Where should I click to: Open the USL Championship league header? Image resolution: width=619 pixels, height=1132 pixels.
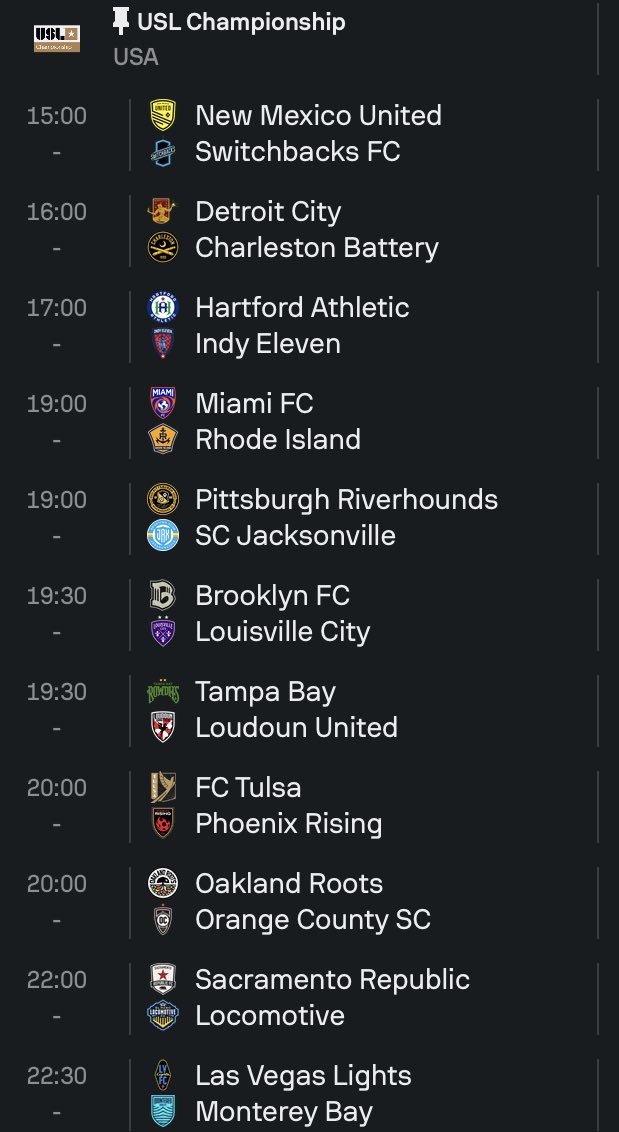(241, 22)
